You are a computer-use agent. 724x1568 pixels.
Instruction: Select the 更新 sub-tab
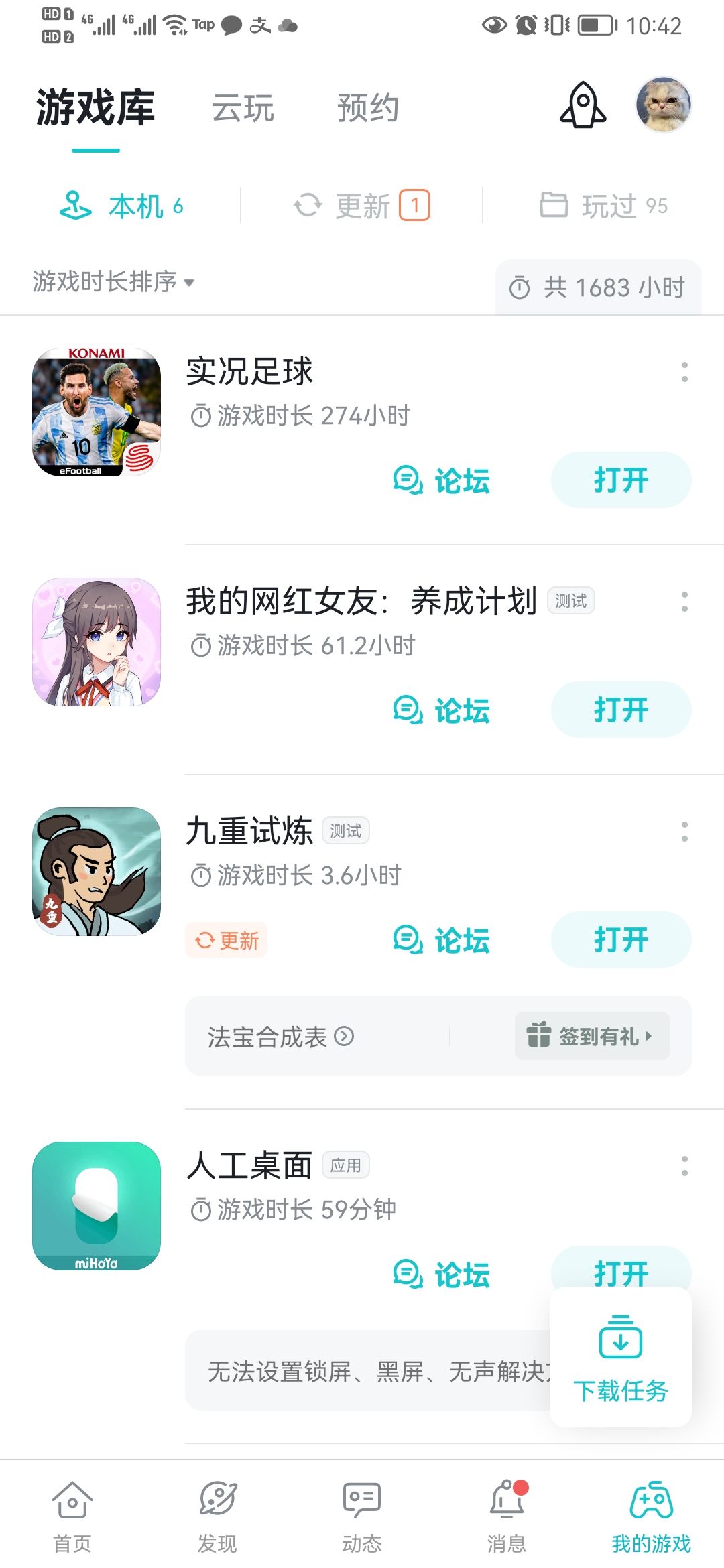click(x=361, y=206)
